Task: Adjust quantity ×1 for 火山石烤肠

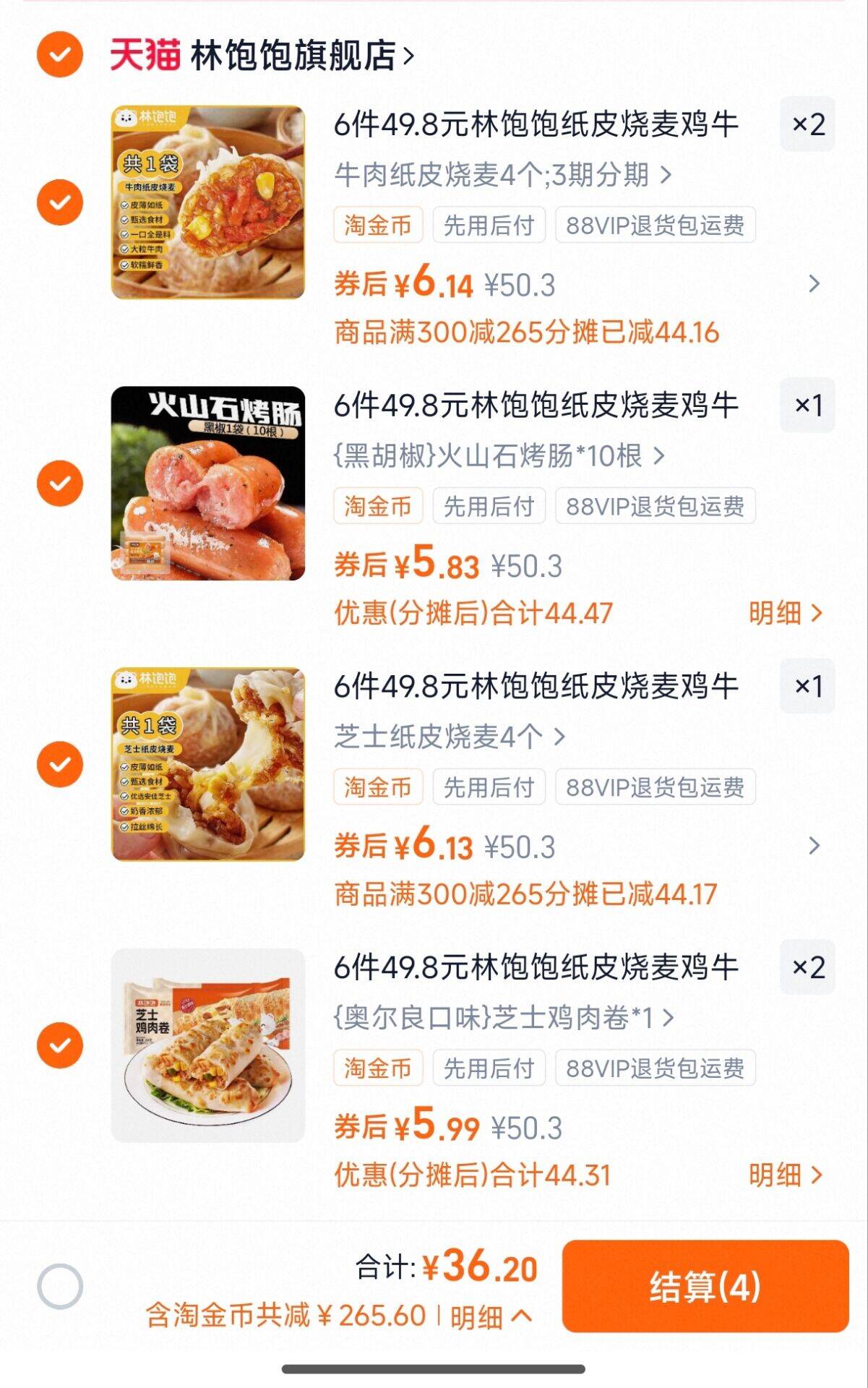Action: [807, 405]
